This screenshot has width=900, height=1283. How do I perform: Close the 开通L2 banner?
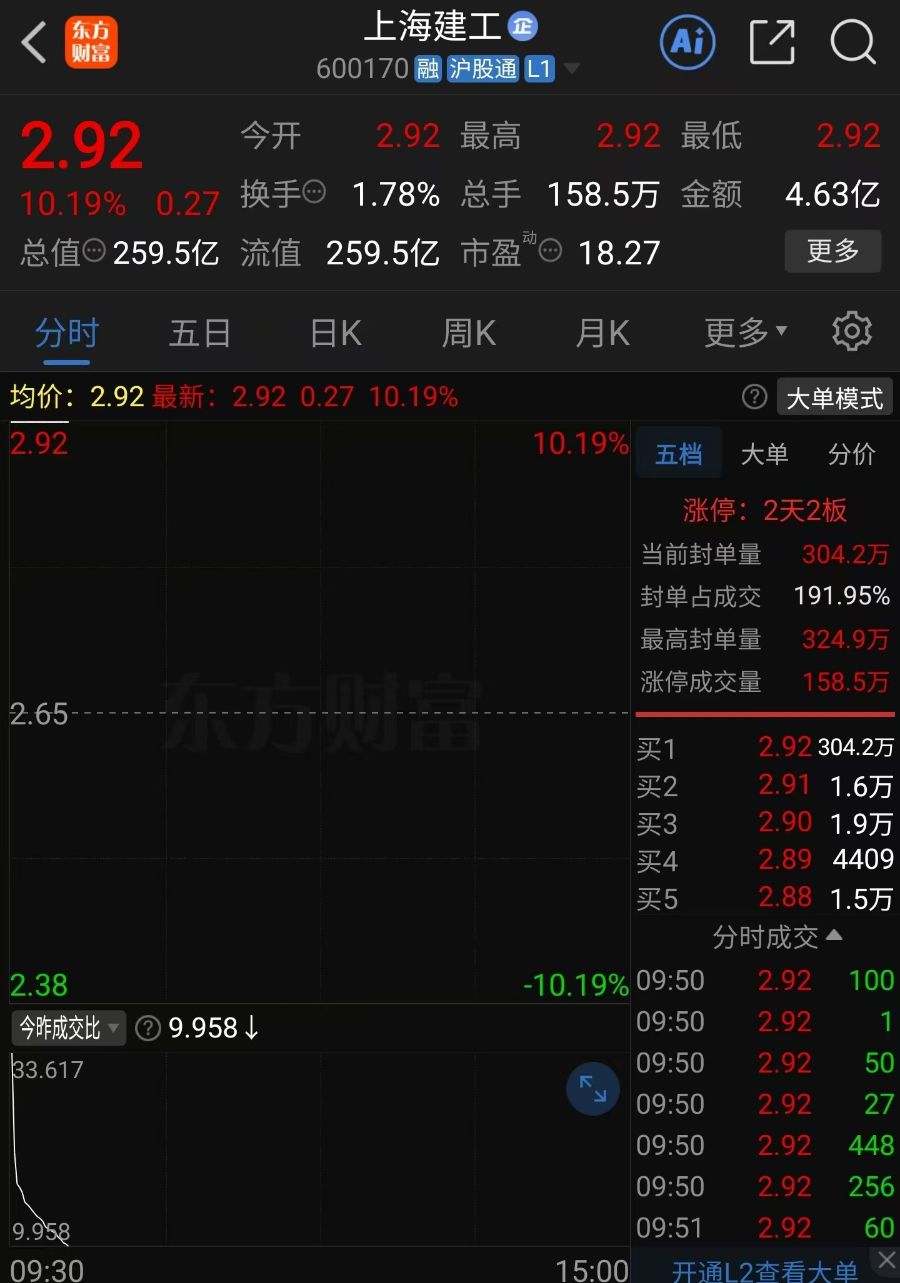(x=885, y=1259)
